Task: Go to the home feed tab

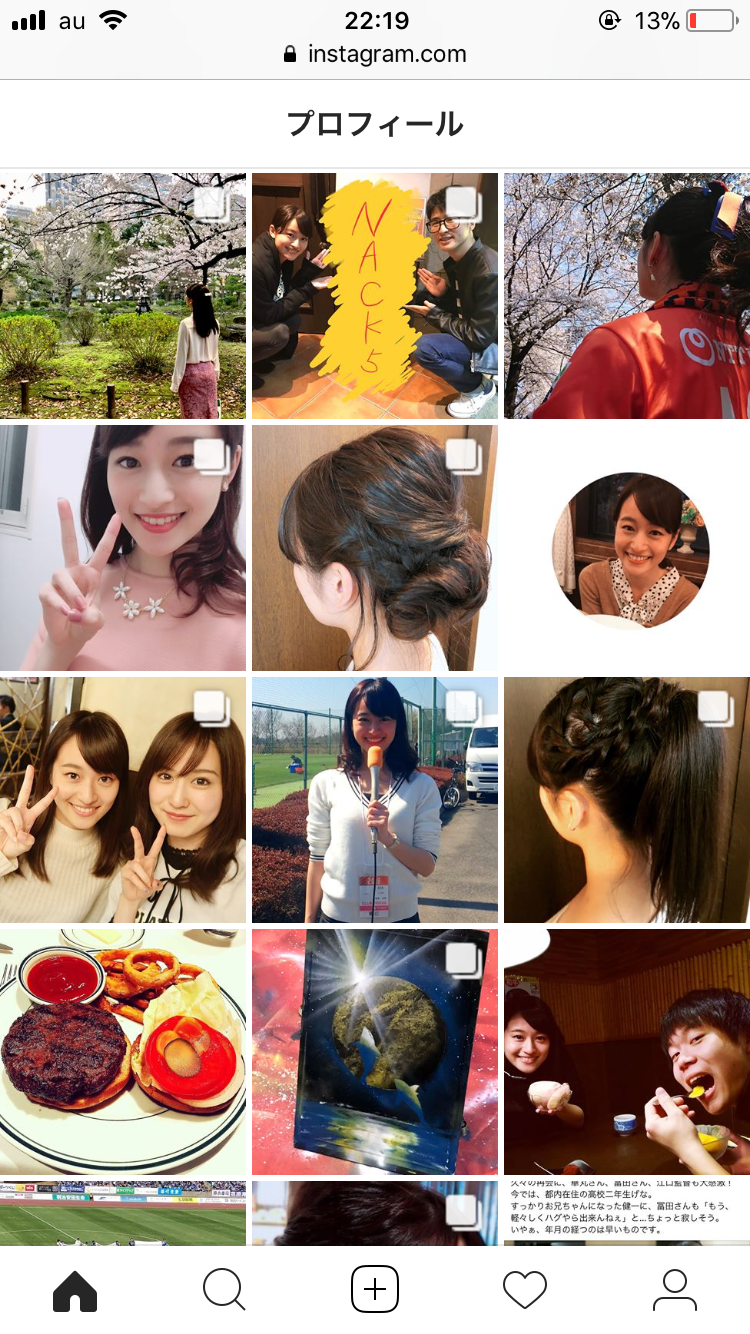Action: (75, 1290)
